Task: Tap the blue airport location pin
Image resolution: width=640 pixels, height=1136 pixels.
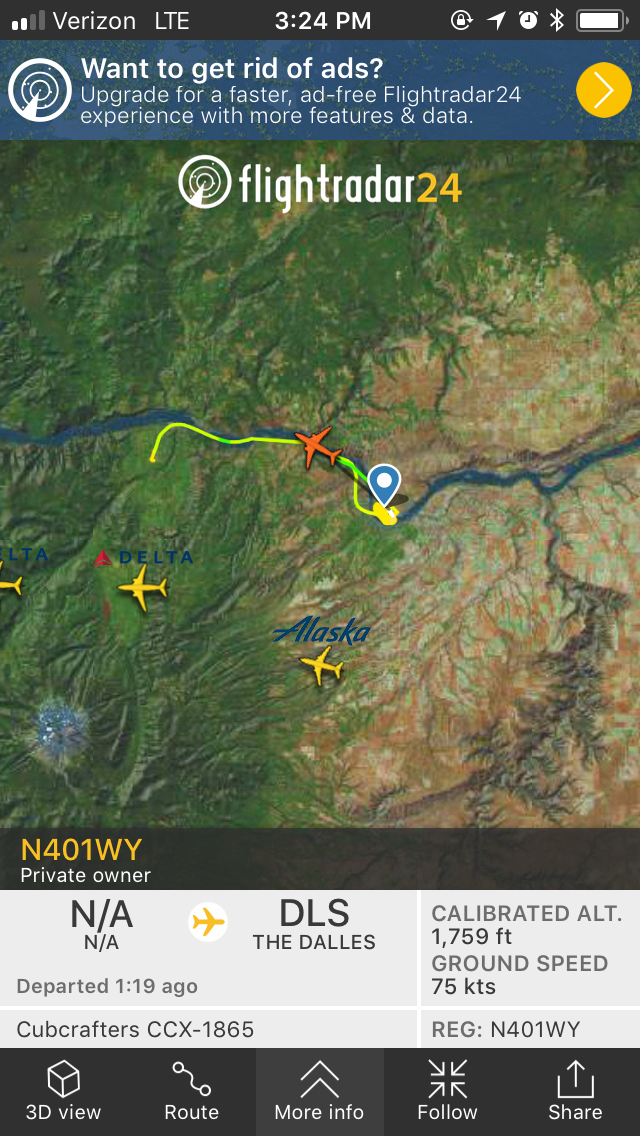Action: [x=383, y=485]
